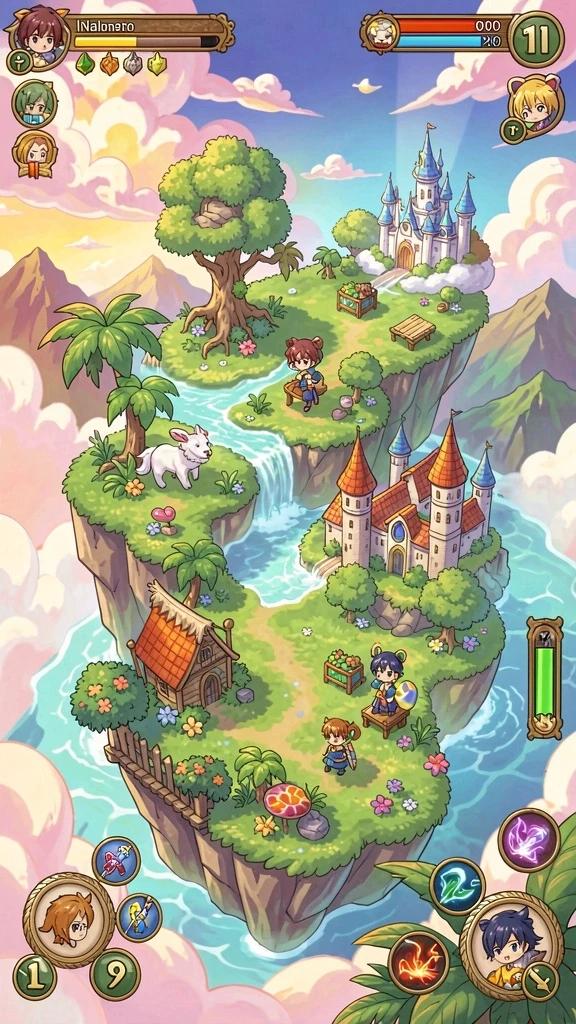Tap the green button numbered 9
The height and width of the screenshot is (1024, 576).
pyautogui.click(x=115, y=974)
